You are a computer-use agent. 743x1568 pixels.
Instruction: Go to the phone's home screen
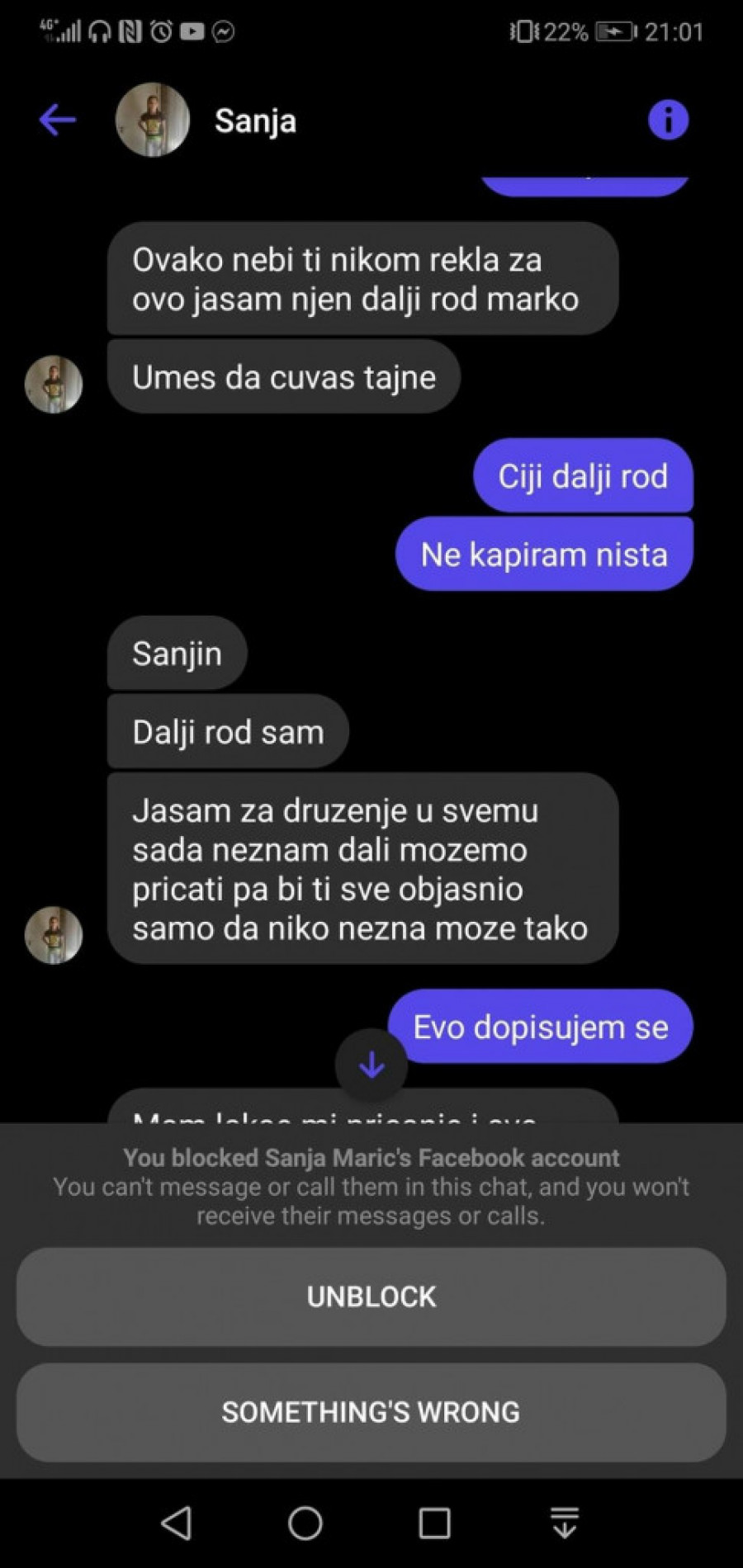[x=305, y=1523]
